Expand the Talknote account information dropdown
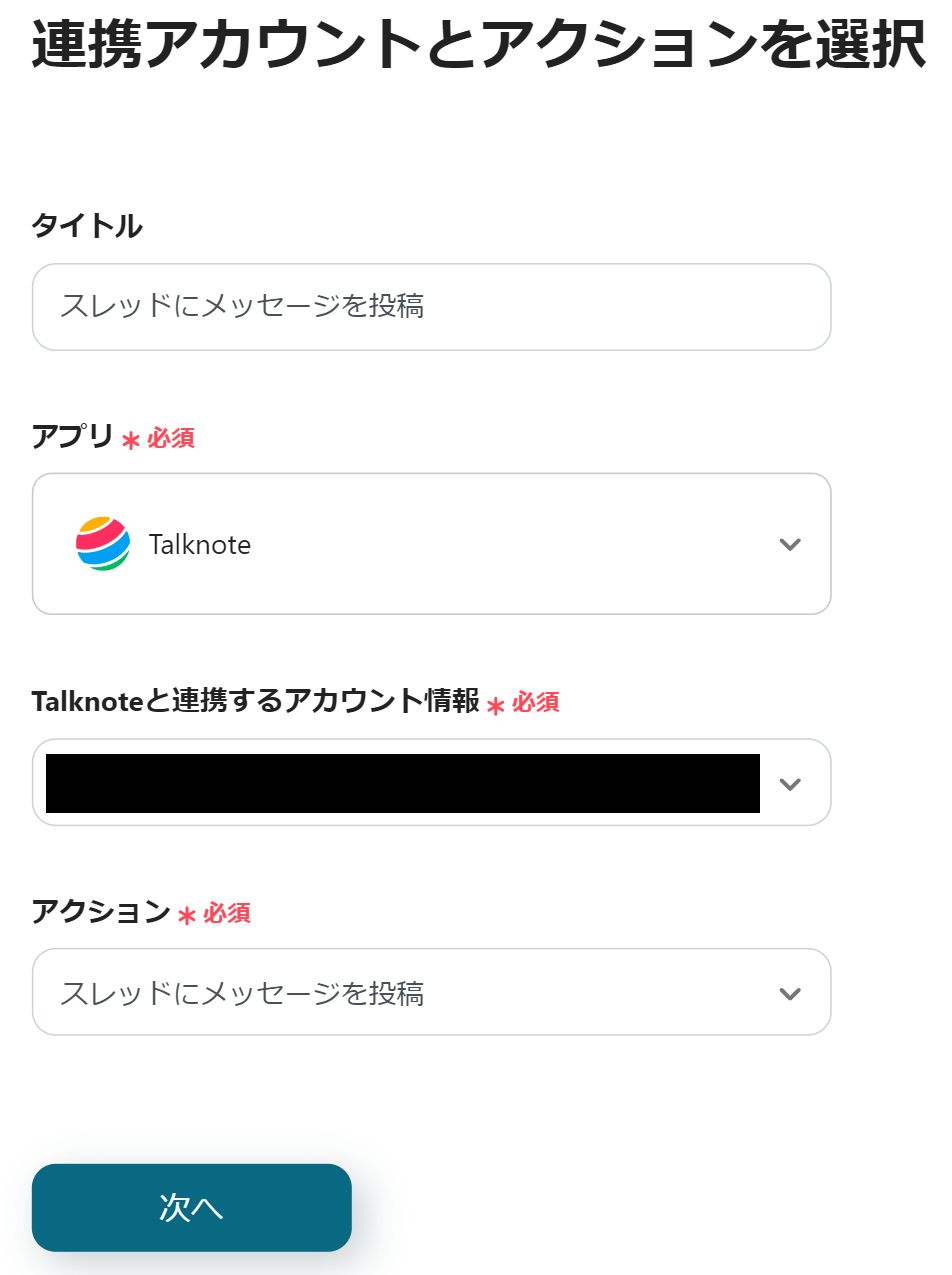Viewport: 952px width, 1275px height. [789, 783]
